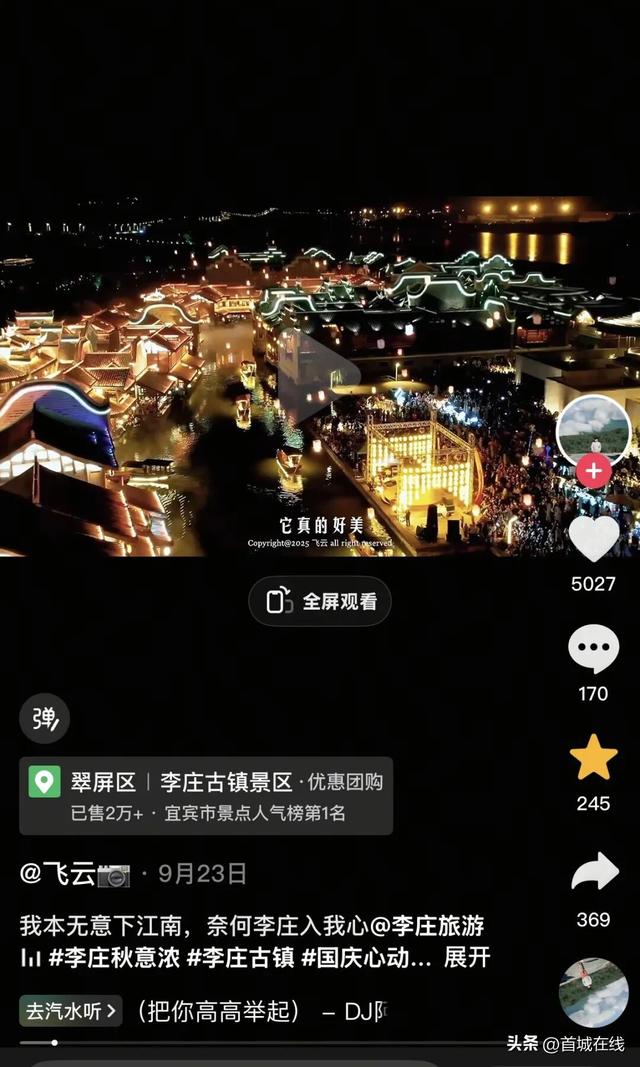Open @飞云's profile from the username
Image resolution: width=640 pixels, height=1067 pixels.
tap(58, 874)
